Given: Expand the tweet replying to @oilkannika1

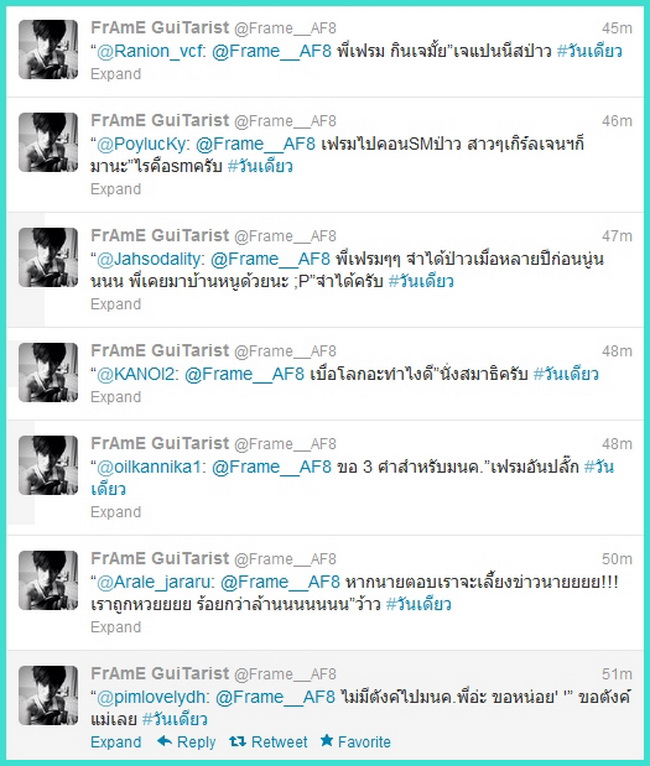Looking at the screenshot, I should pos(115,512).
